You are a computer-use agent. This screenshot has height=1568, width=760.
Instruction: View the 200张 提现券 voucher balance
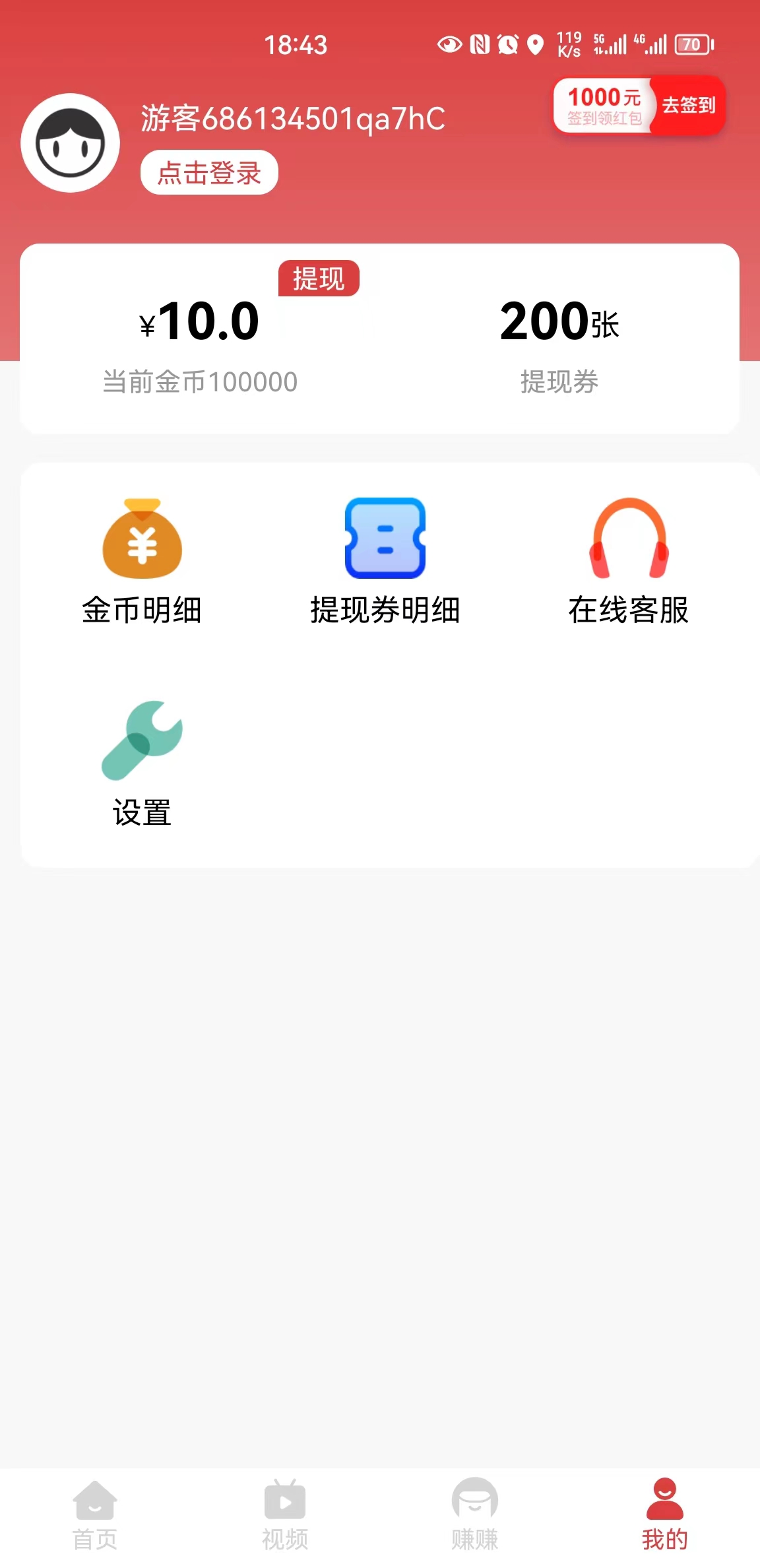pyautogui.click(x=559, y=343)
